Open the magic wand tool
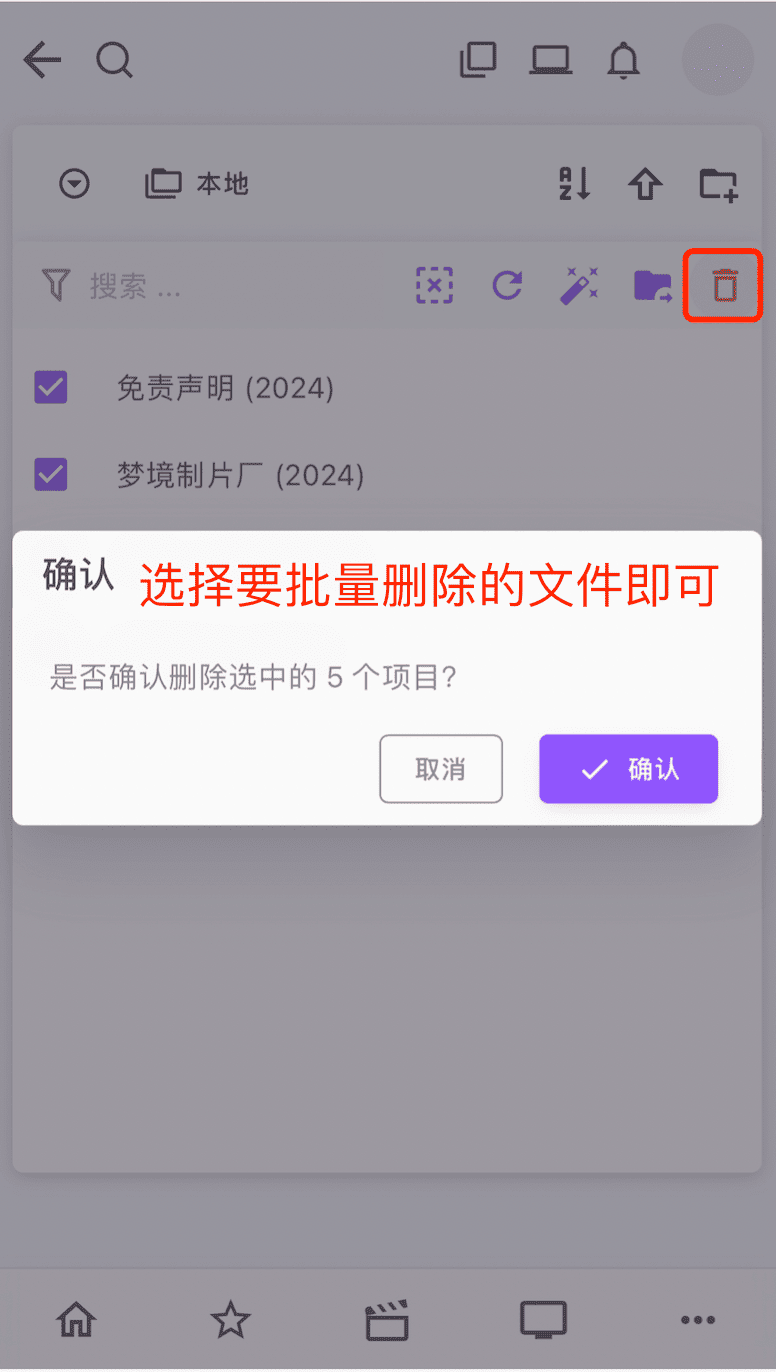This screenshot has height=1372, width=776. click(579, 286)
